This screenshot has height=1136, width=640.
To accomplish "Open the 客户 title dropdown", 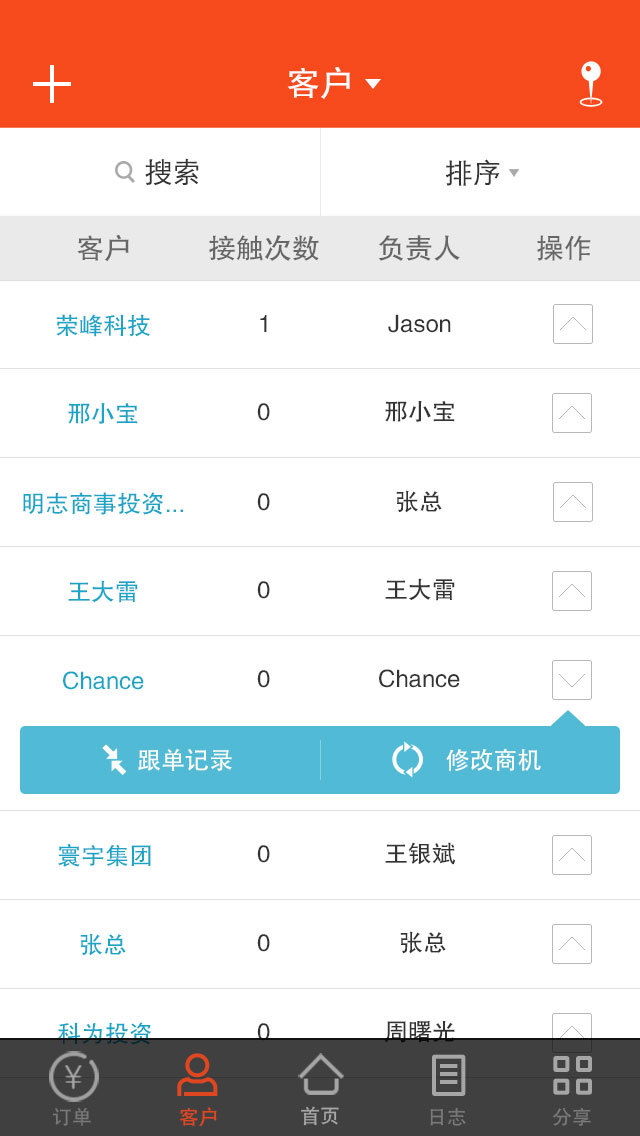I will point(333,83).
